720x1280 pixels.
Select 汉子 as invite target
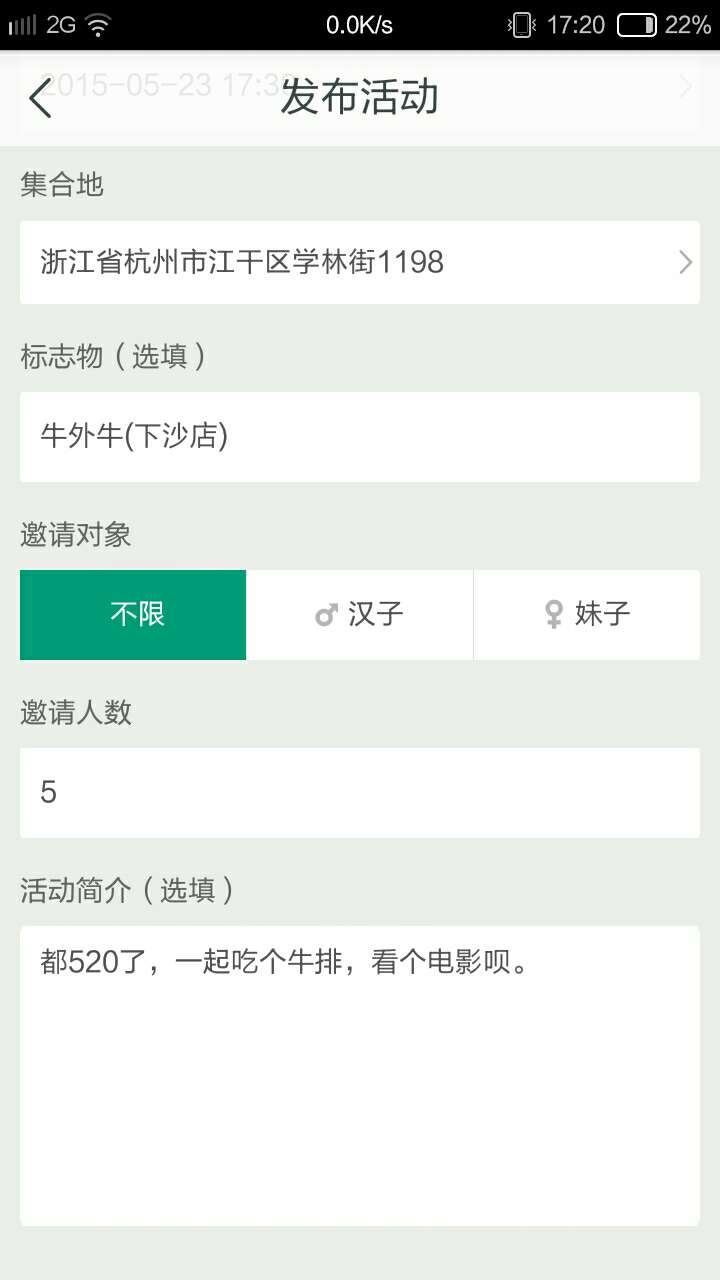click(360, 615)
